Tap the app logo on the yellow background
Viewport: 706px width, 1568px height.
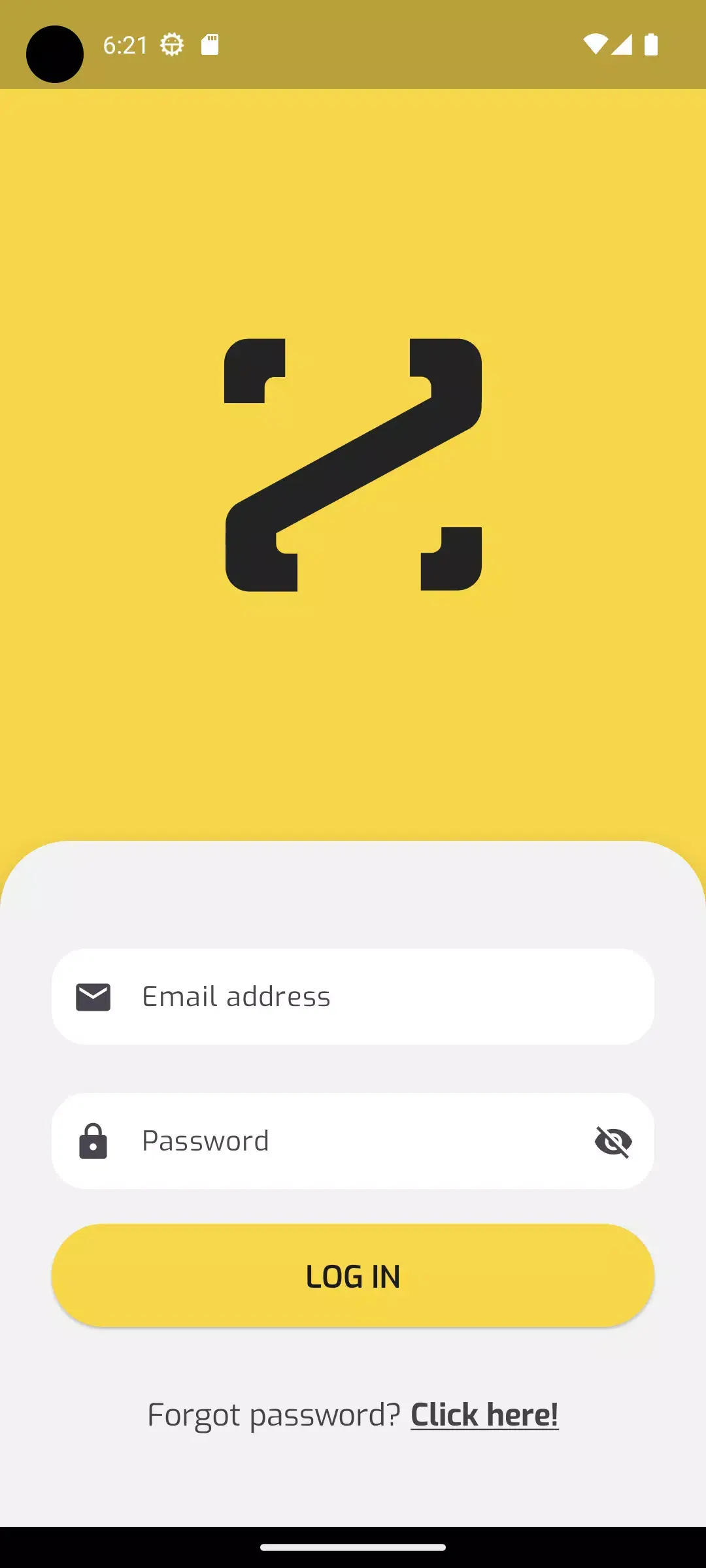353,464
